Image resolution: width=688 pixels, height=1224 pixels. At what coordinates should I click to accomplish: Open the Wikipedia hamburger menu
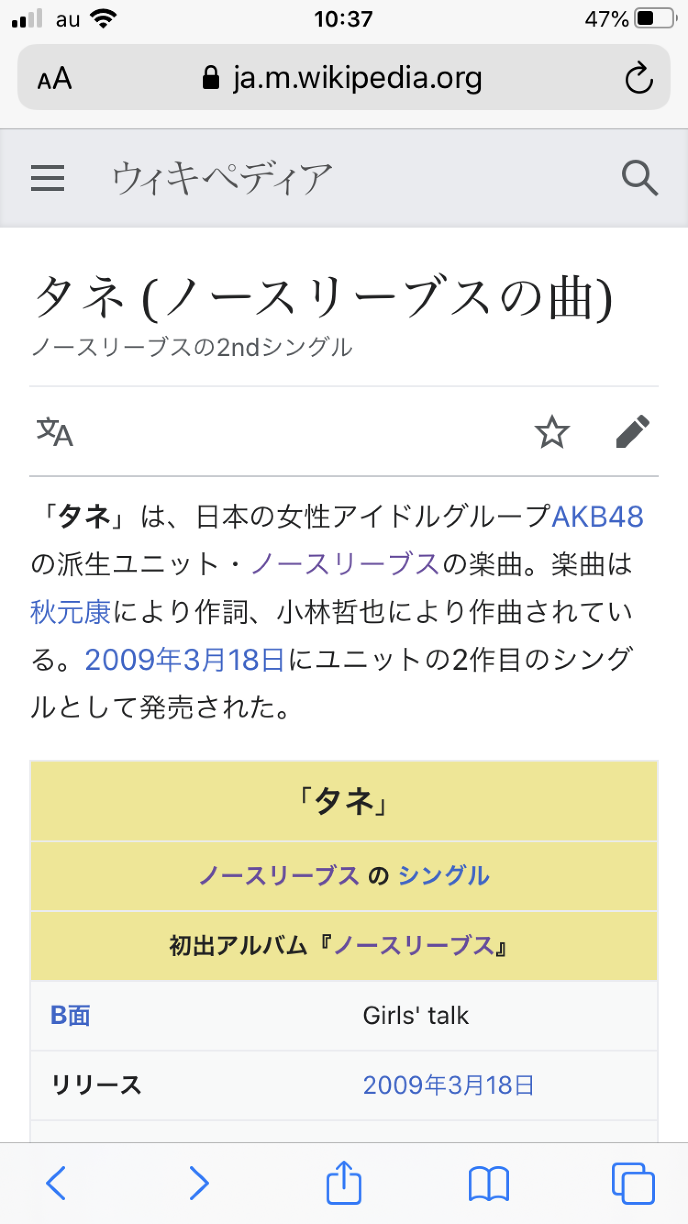(x=48, y=179)
